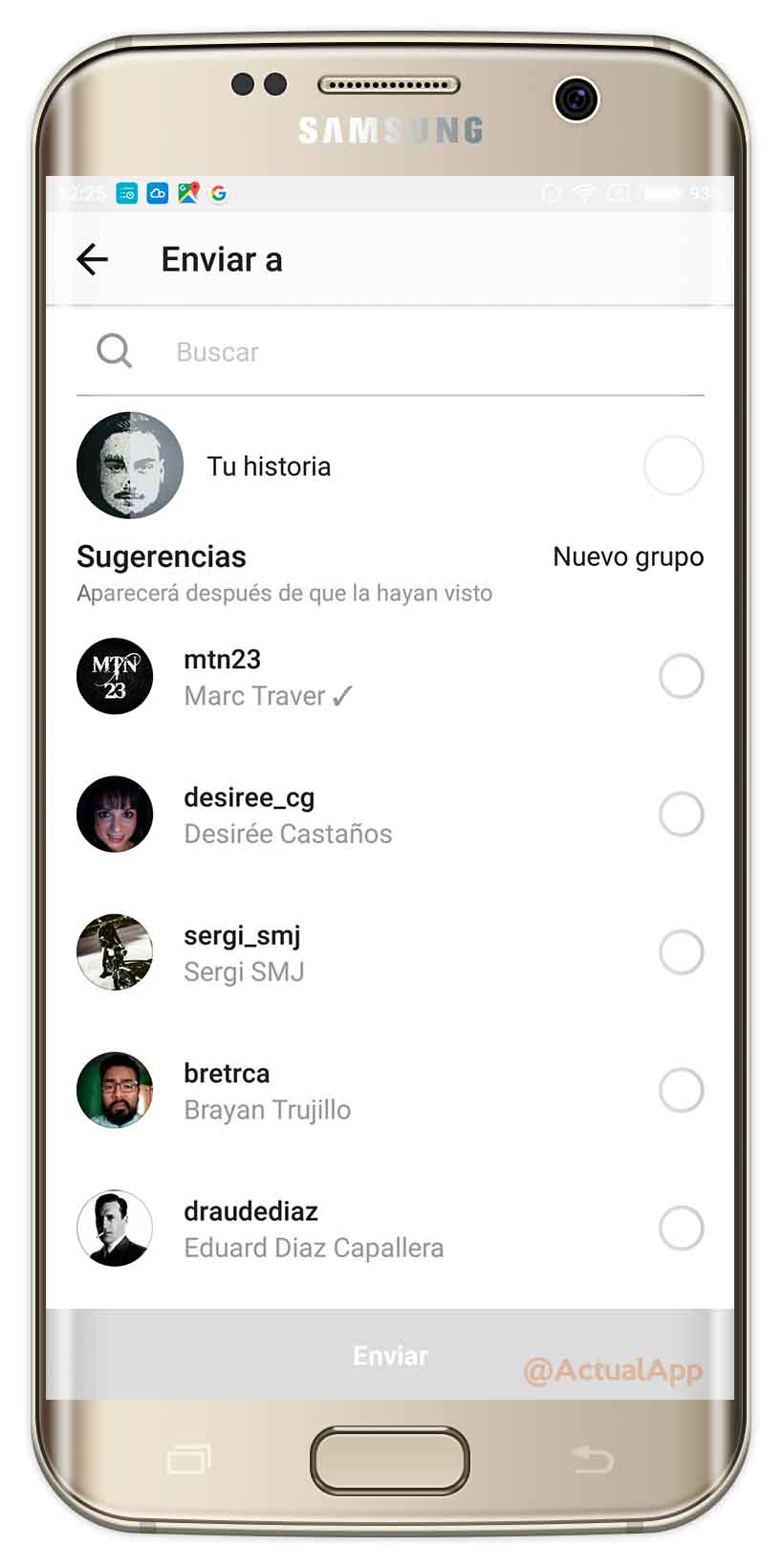Create a Nuevo grupo
Viewport: 782px width, 1568px height.
(x=628, y=556)
